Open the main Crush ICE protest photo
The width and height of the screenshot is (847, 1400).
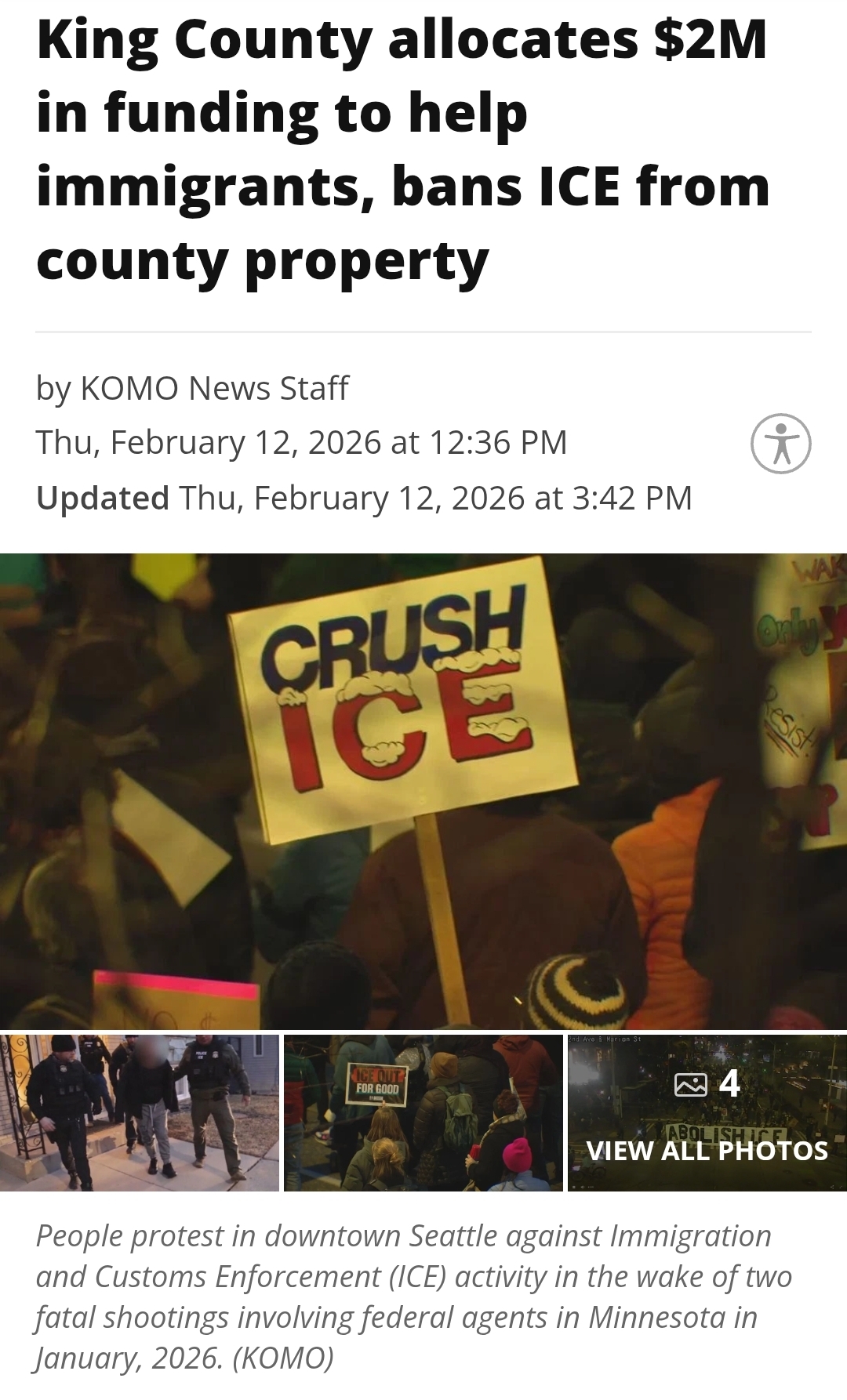[423, 790]
